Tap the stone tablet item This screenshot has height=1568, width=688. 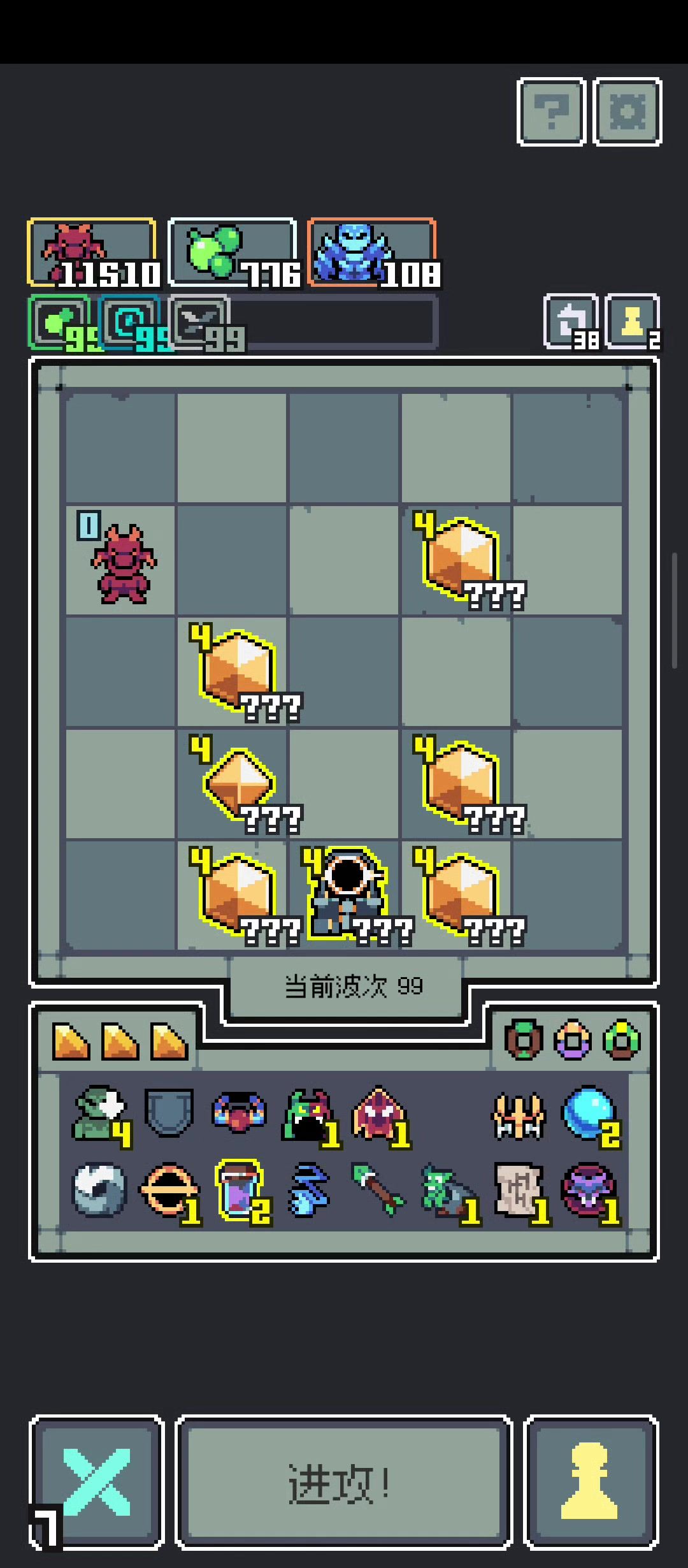click(519, 1190)
